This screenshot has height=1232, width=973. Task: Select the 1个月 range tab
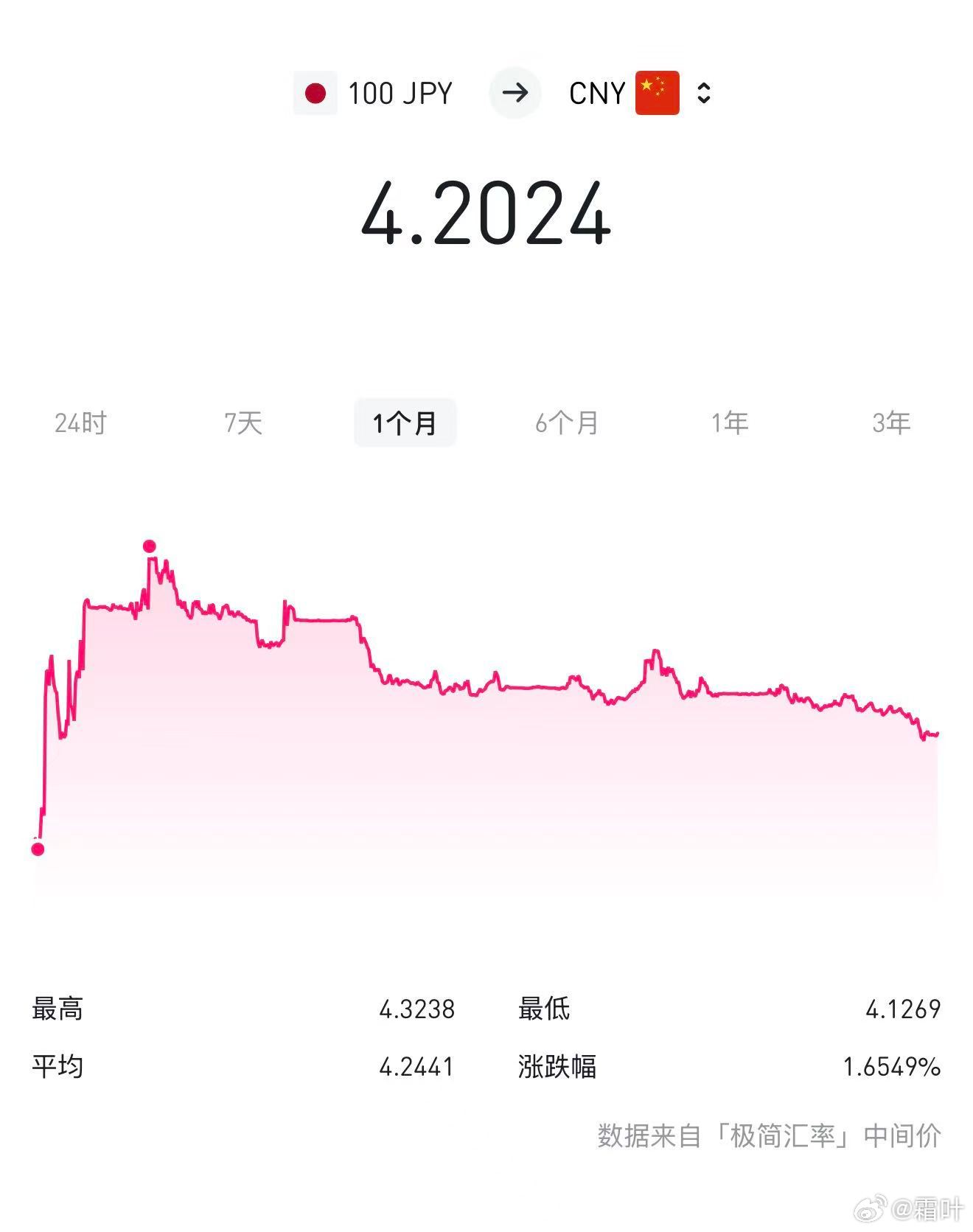tap(405, 423)
